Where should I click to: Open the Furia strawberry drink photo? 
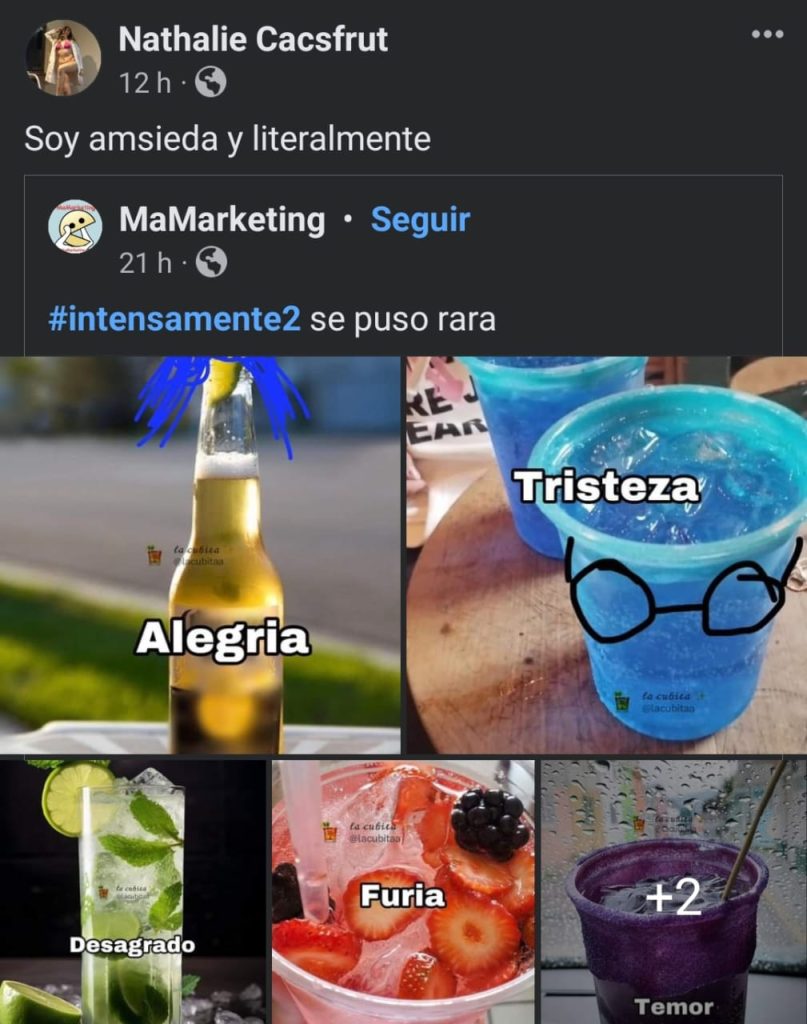click(x=403, y=890)
